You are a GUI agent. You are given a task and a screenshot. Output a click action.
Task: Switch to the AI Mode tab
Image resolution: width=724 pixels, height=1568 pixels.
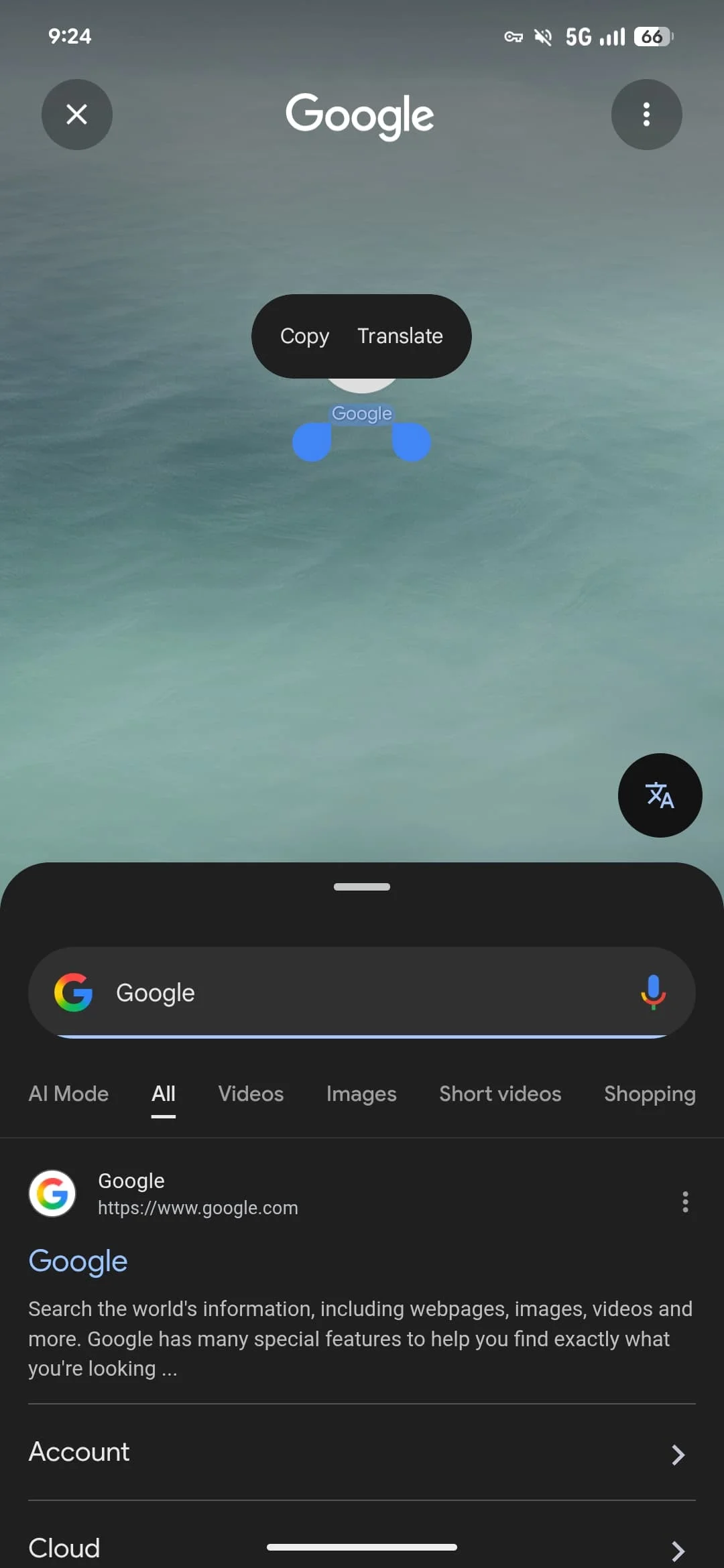click(68, 1094)
